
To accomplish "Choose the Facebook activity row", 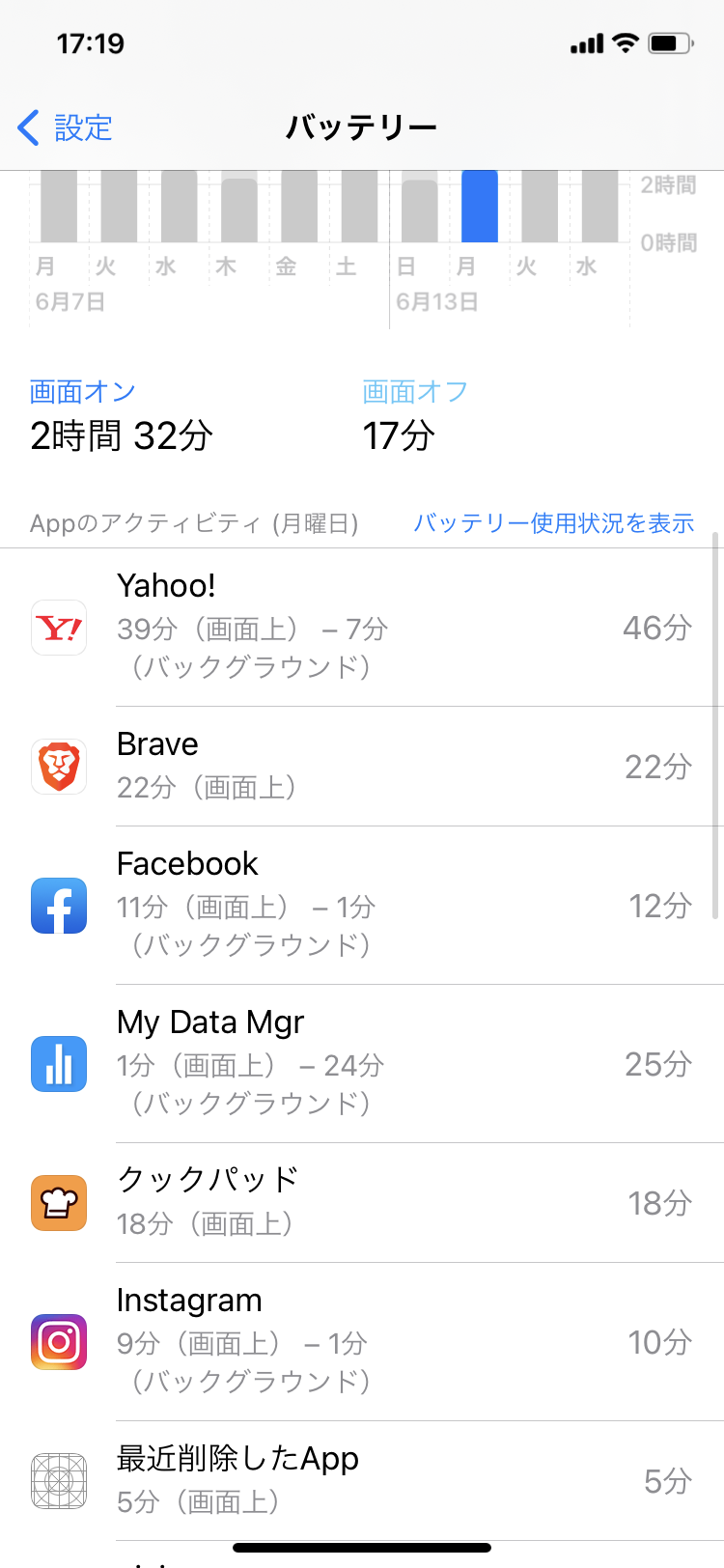I will click(362, 906).
